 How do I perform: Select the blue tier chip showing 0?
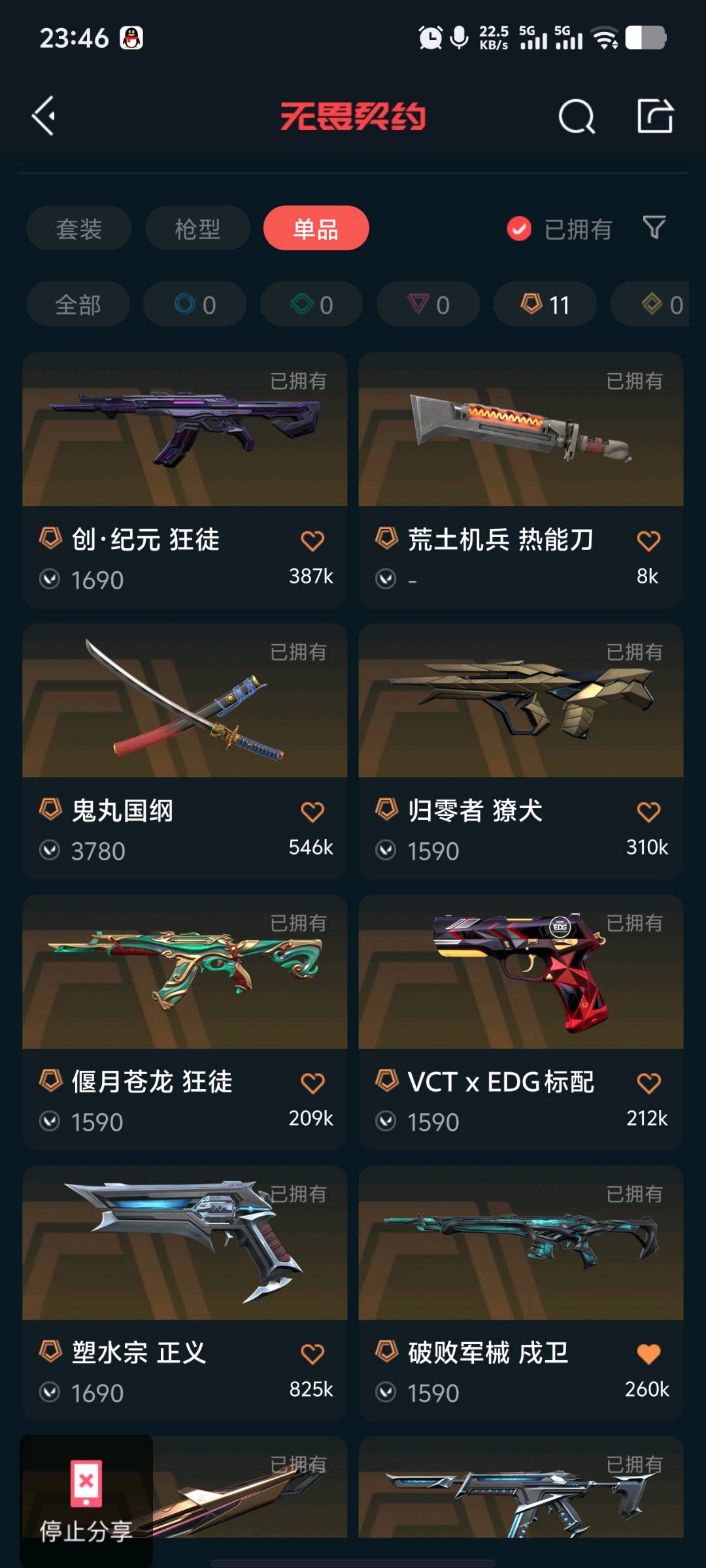tap(195, 304)
